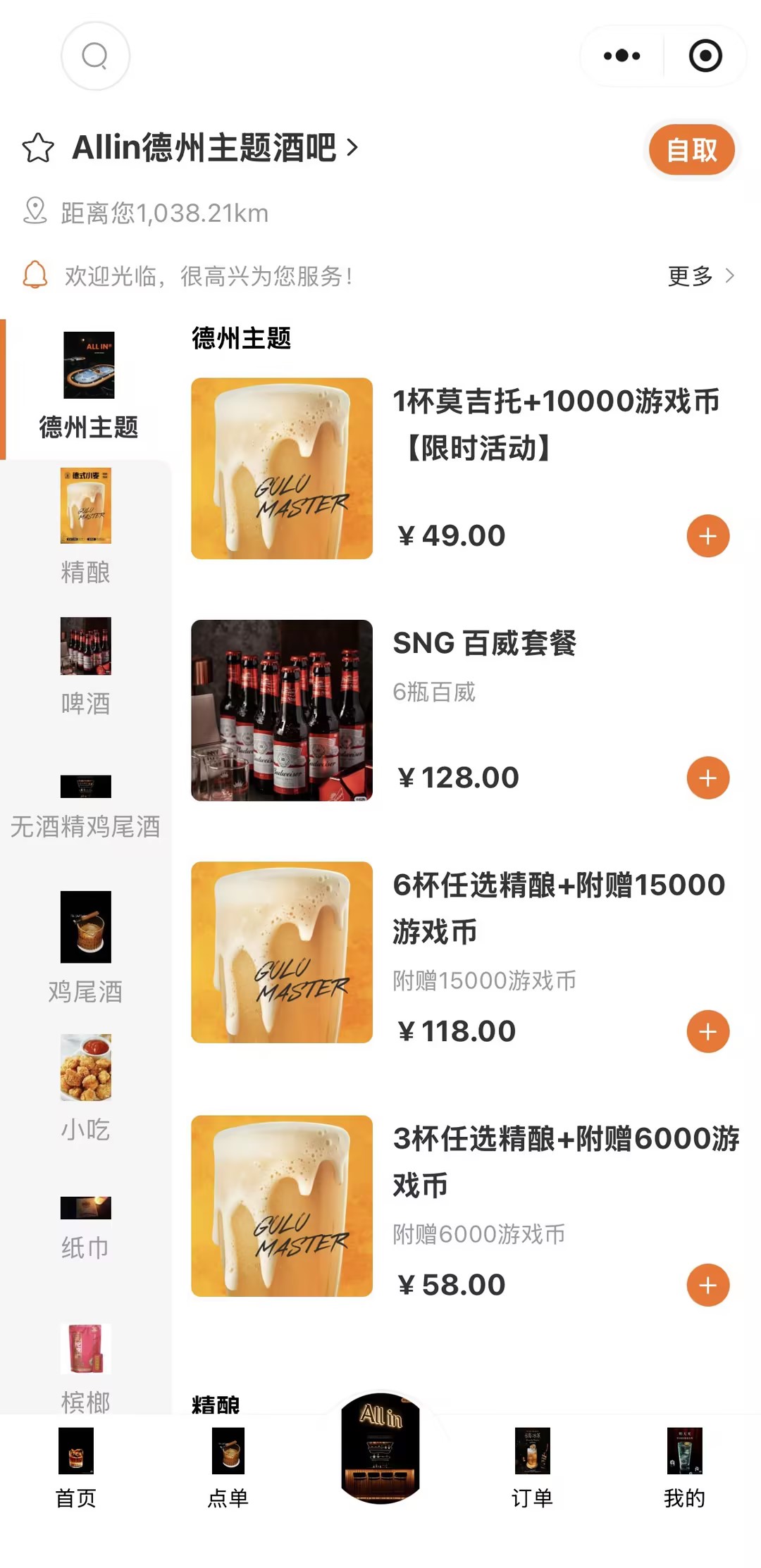
Task: Go to the 首页 tab
Action: pyautogui.click(x=76, y=1469)
